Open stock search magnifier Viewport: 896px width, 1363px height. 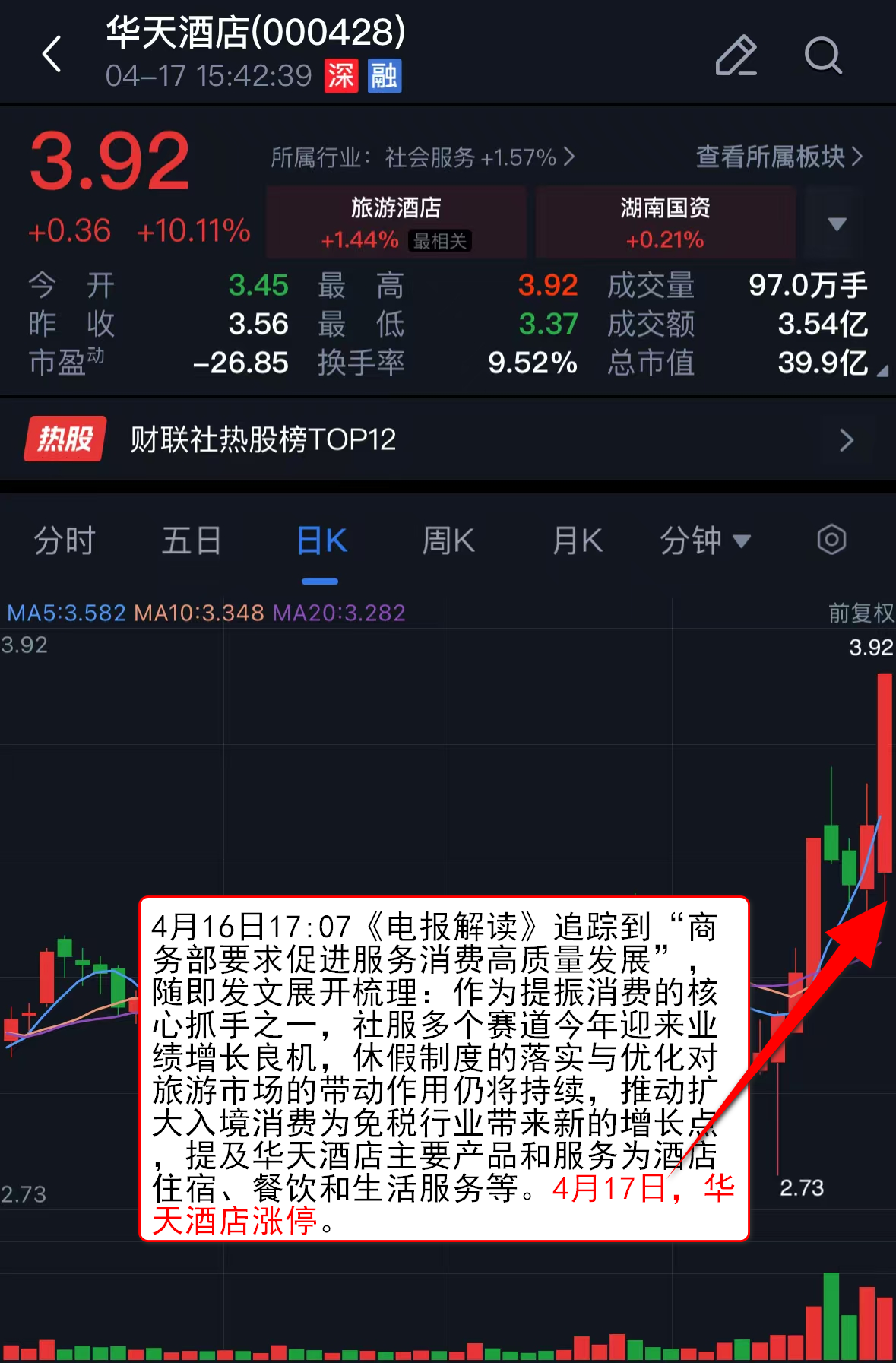(823, 55)
